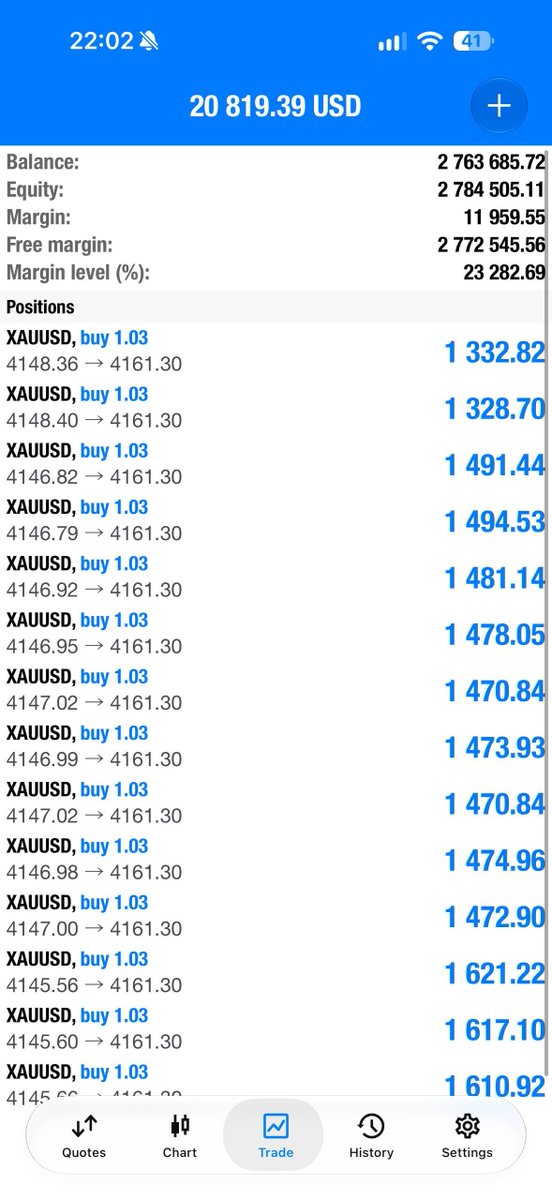
Task: Select the Trade tab
Action: 275,1136
